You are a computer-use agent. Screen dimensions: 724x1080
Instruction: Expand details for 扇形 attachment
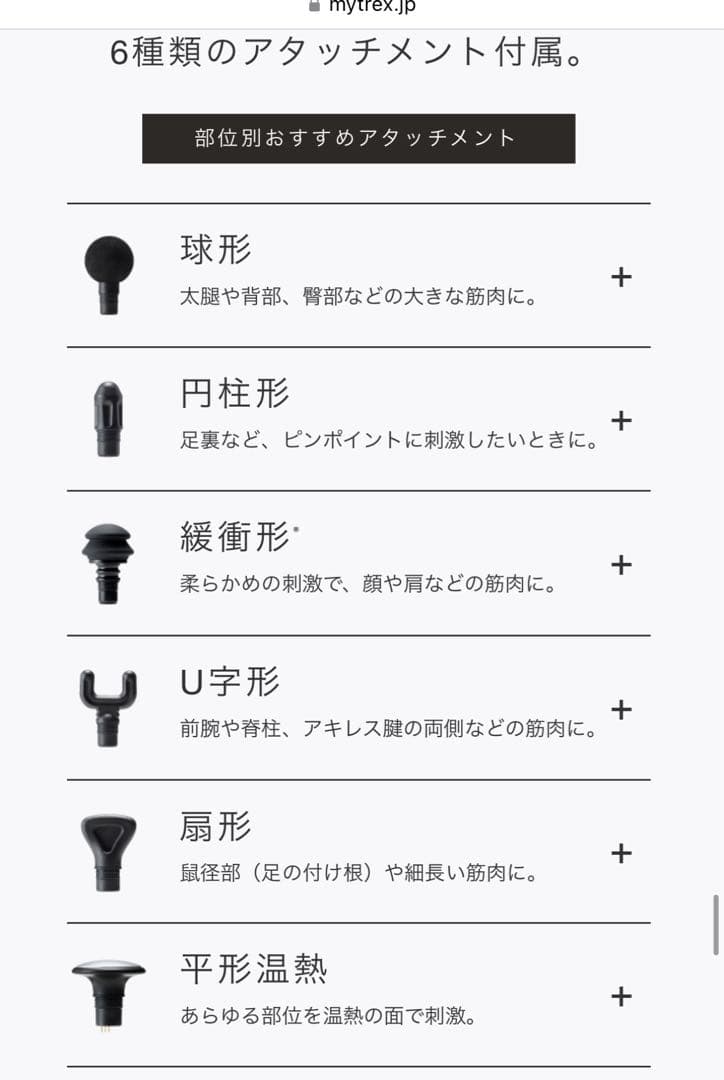(620, 852)
